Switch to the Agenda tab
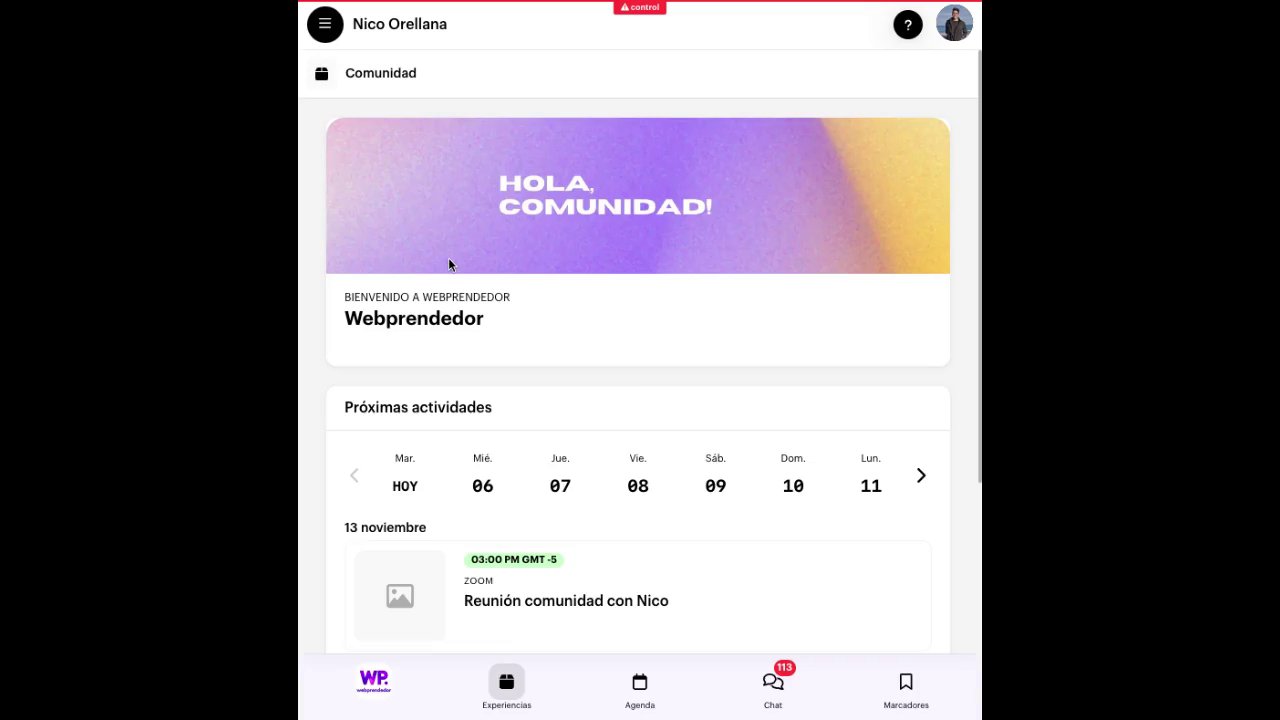This screenshot has width=1280, height=720. [x=640, y=688]
